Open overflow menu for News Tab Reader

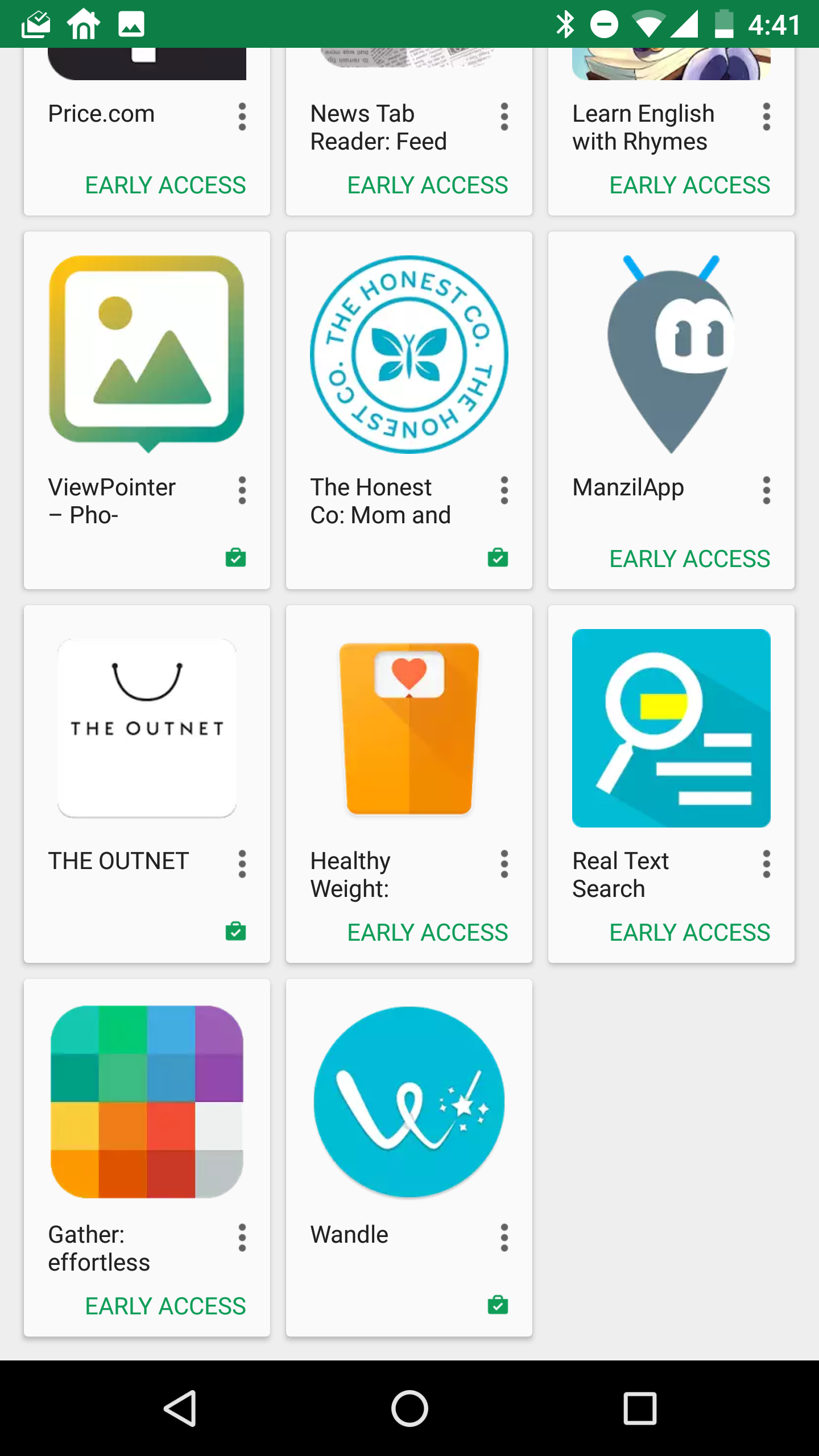pyautogui.click(x=504, y=117)
